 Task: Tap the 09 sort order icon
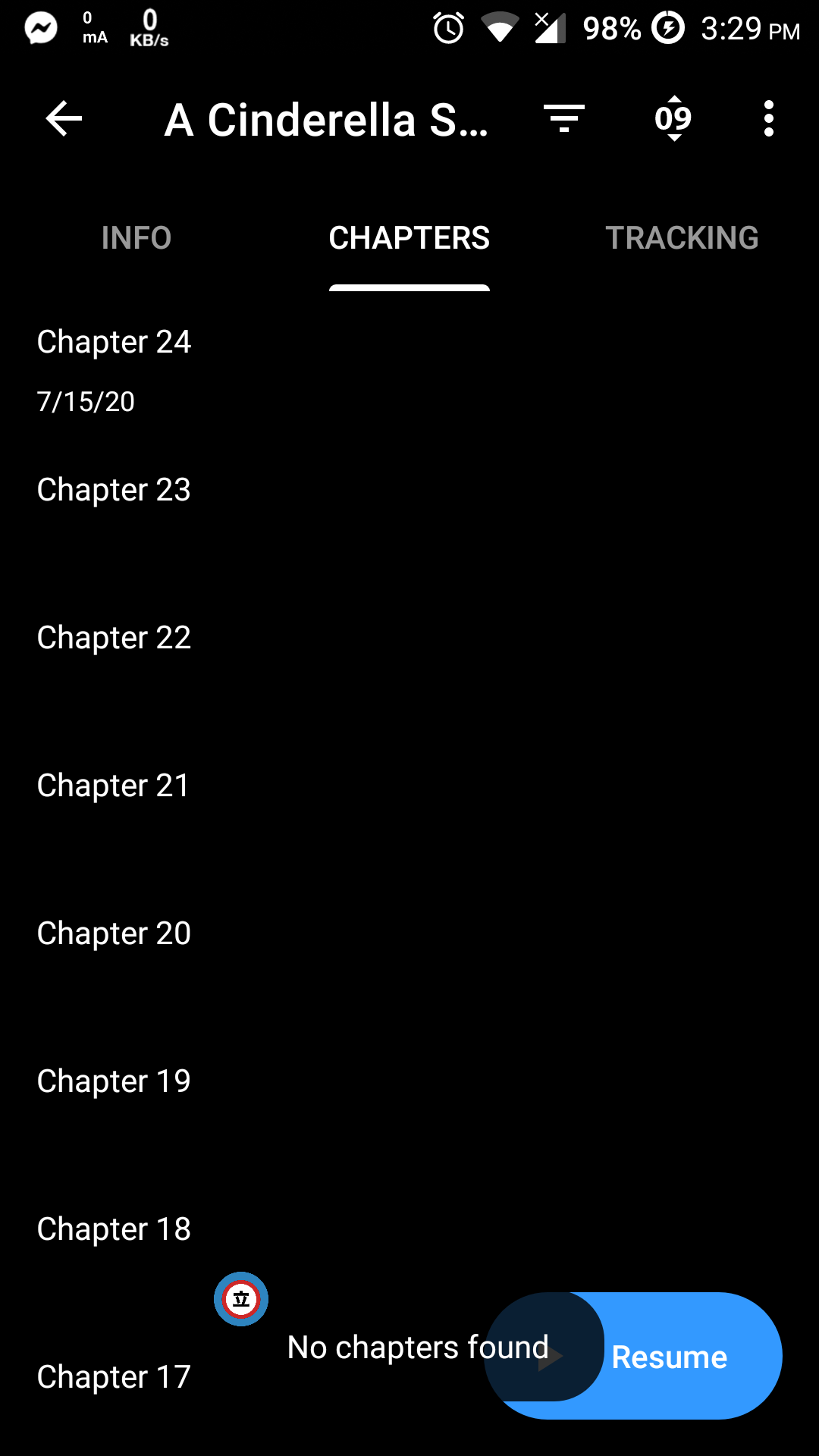click(673, 119)
